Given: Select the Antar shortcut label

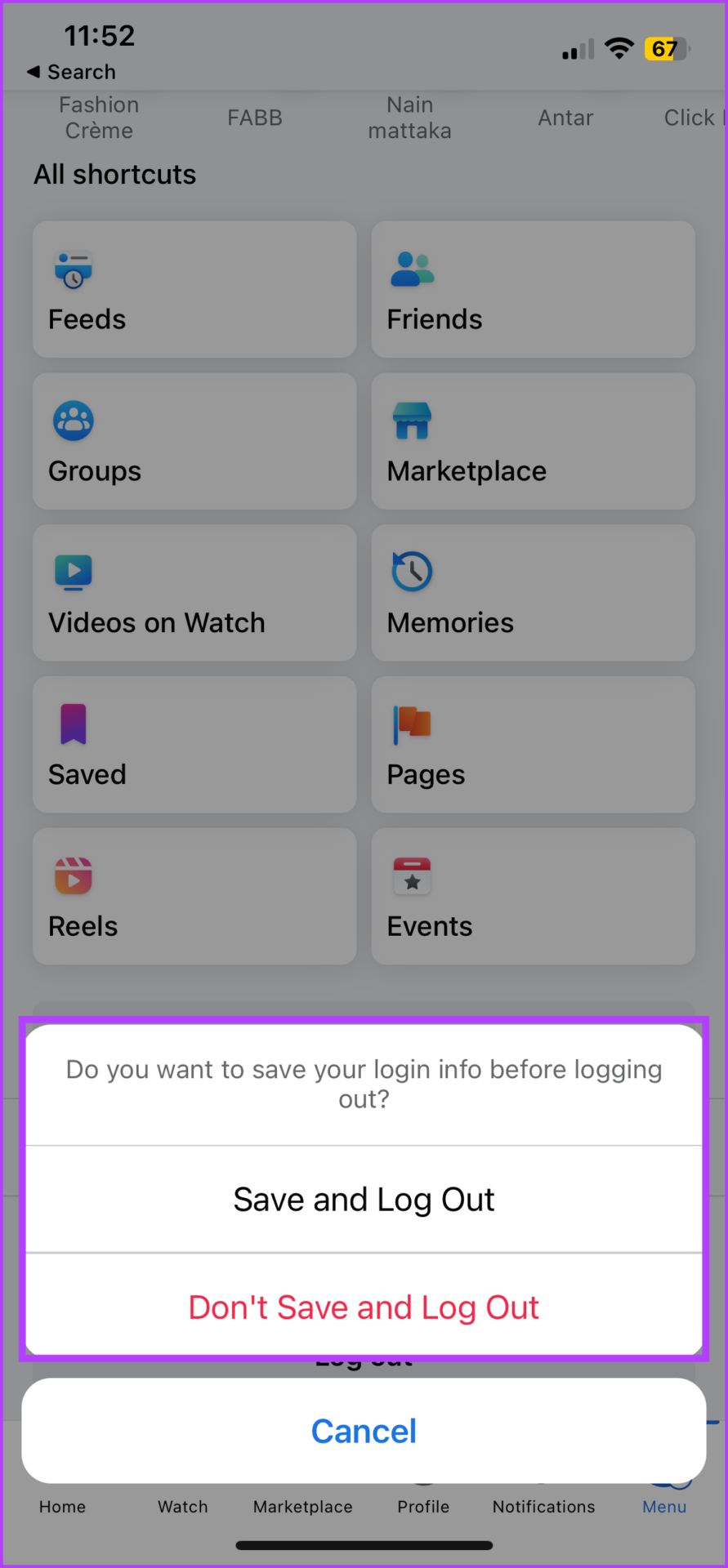Looking at the screenshot, I should [x=565, y=118].
